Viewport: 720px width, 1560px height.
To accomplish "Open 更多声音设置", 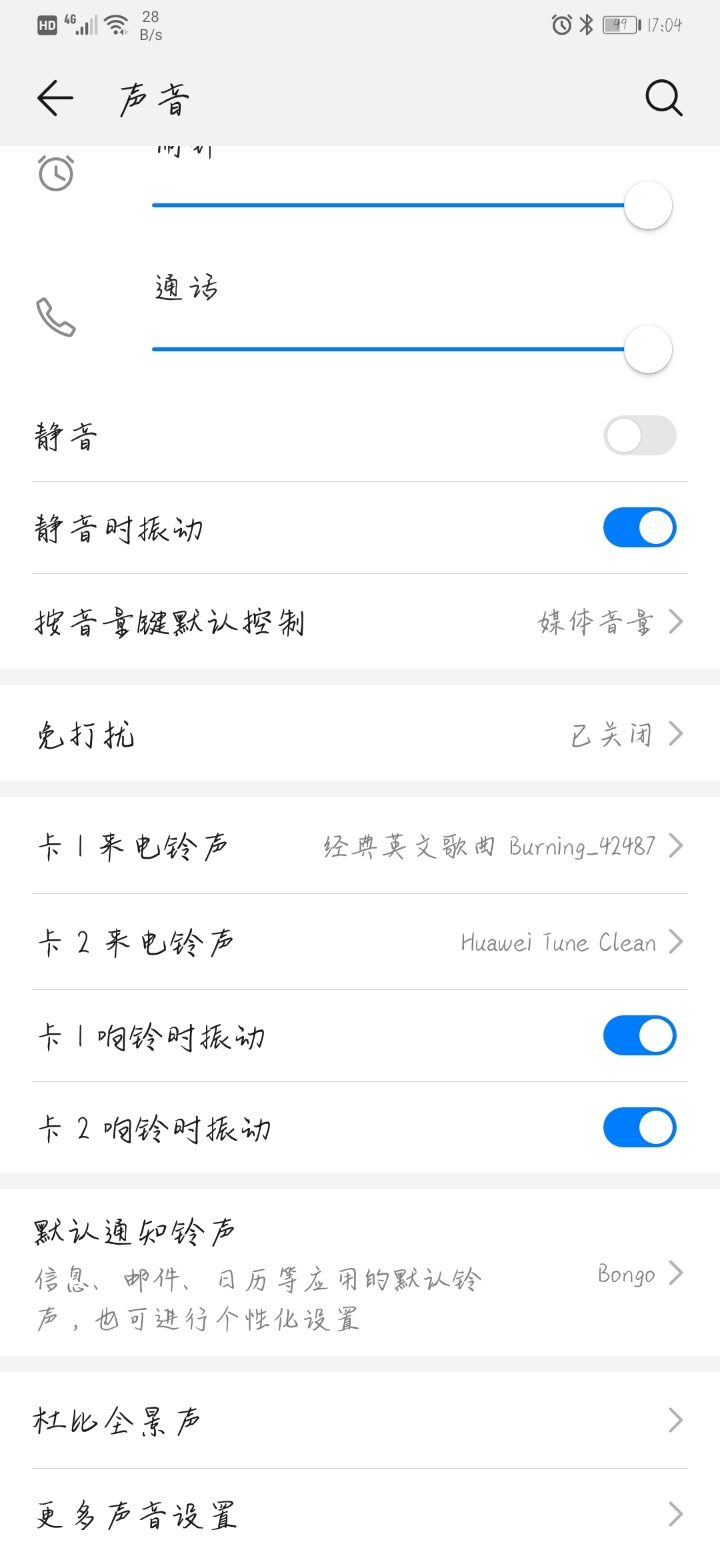I will click(360, 1514).
